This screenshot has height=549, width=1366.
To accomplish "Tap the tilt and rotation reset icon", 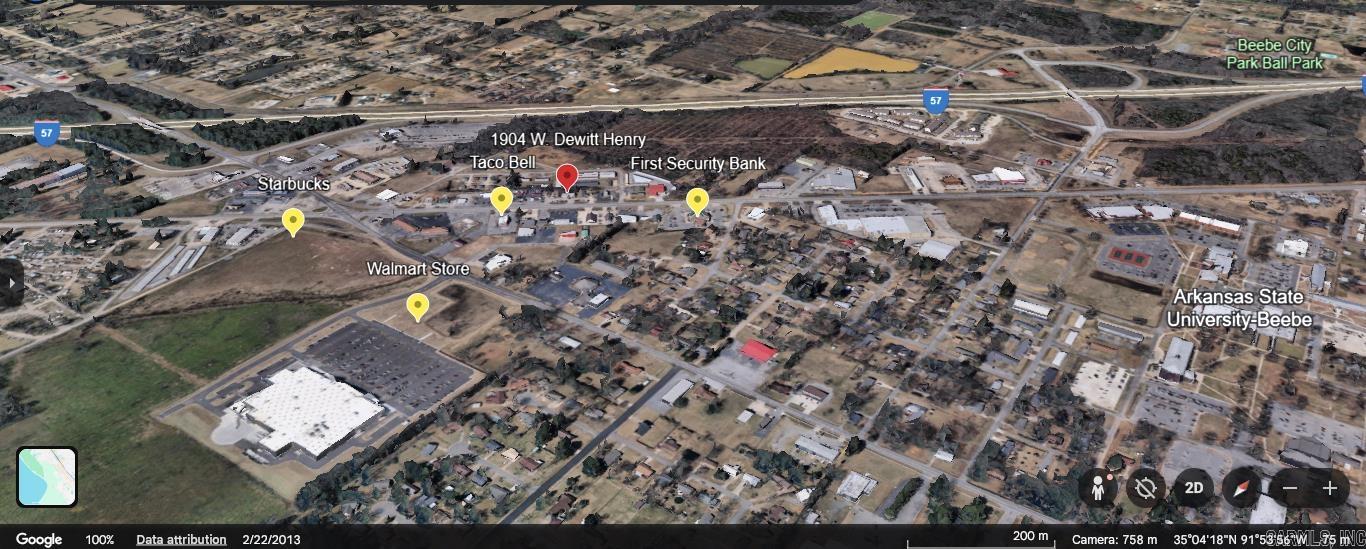I will [x=1146, y=488].
